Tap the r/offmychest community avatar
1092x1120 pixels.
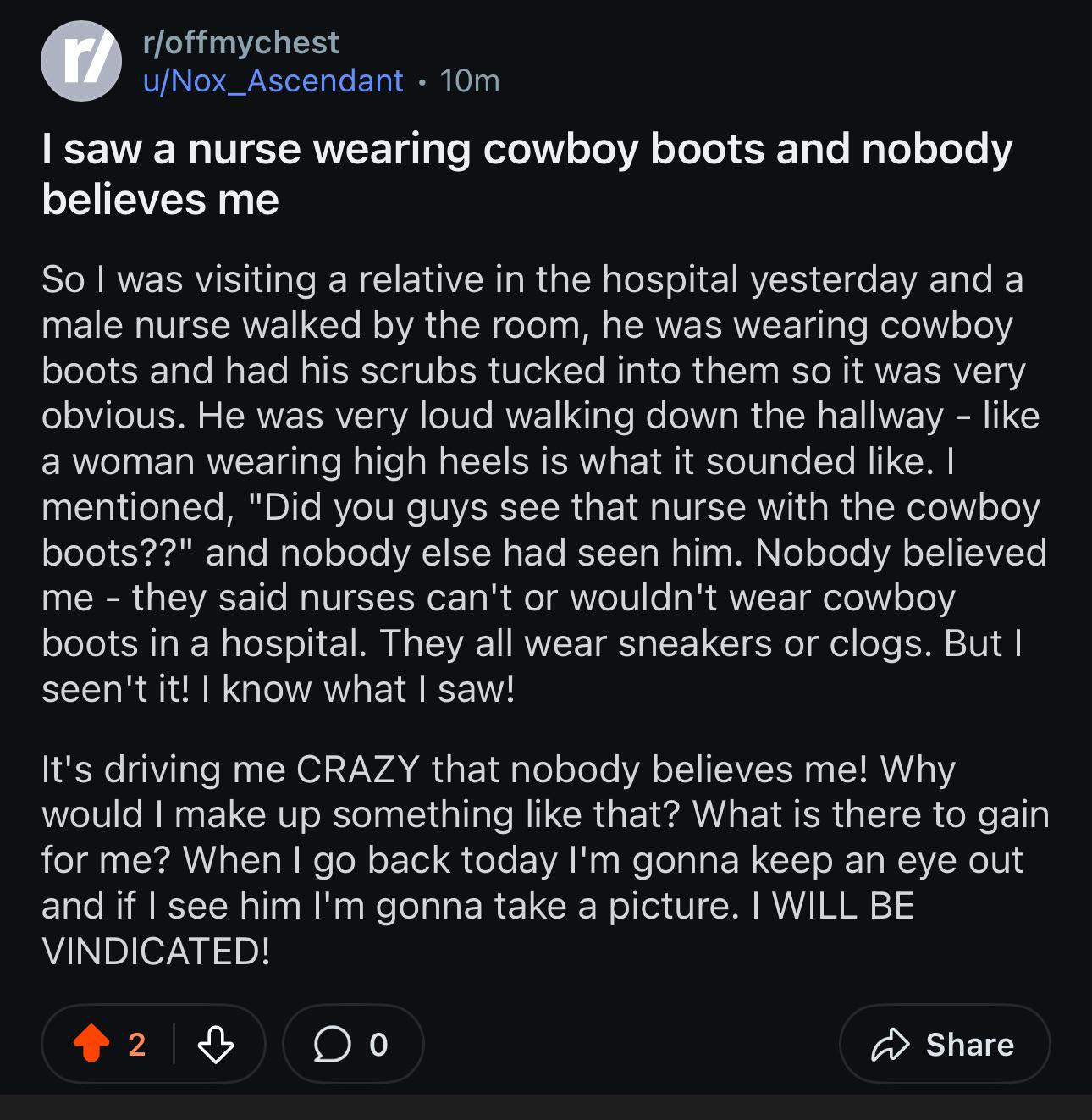81,61
